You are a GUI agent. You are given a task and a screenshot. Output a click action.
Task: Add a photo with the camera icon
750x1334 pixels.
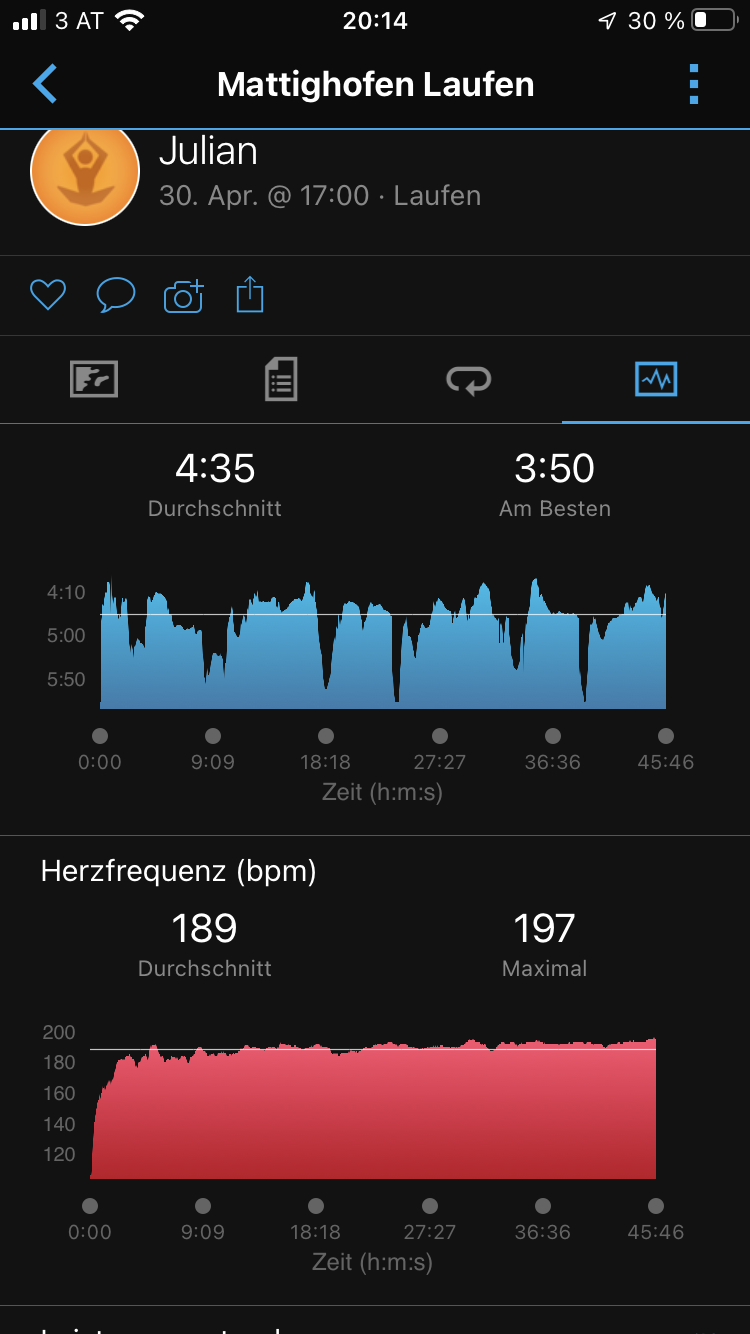(x=183, y=296)
